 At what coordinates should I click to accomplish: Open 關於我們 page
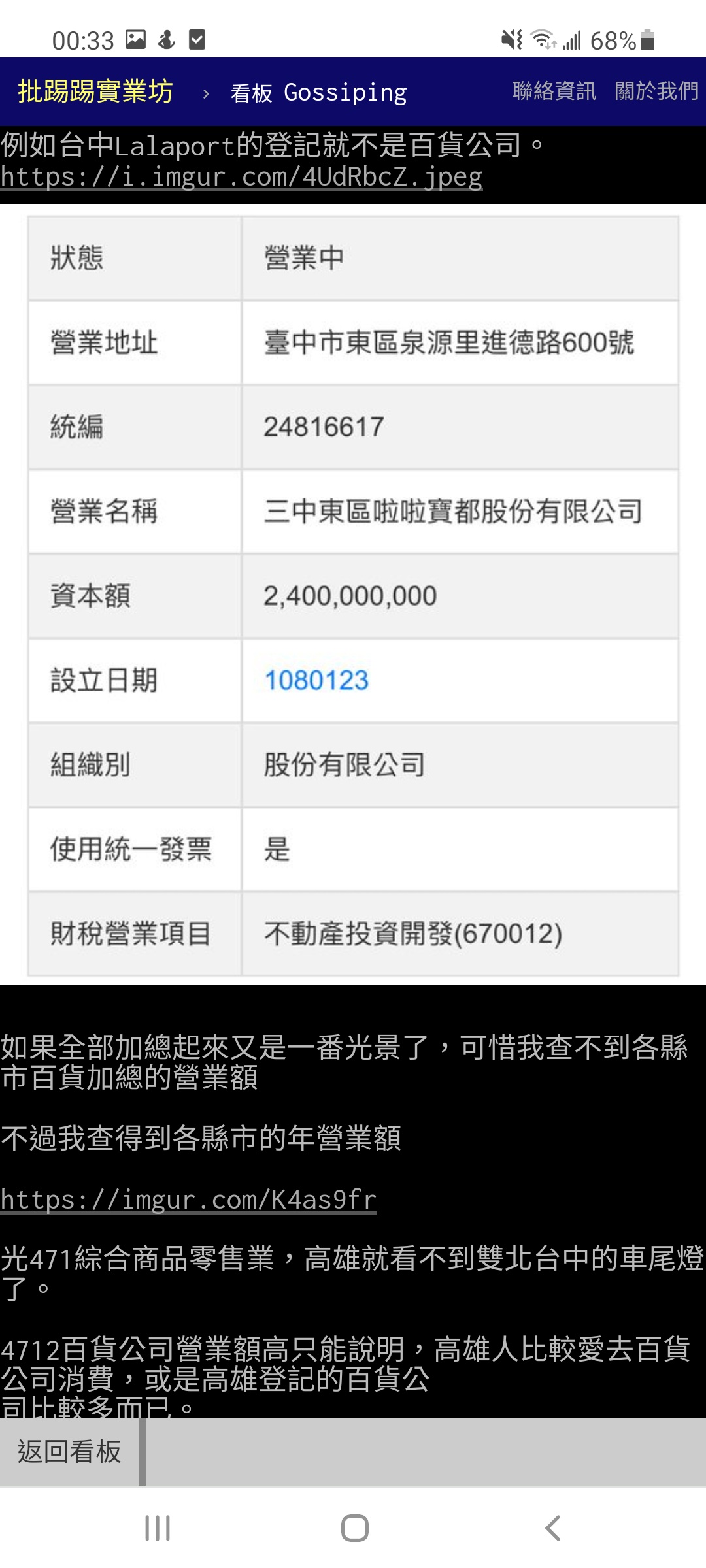tap(656, 91)
